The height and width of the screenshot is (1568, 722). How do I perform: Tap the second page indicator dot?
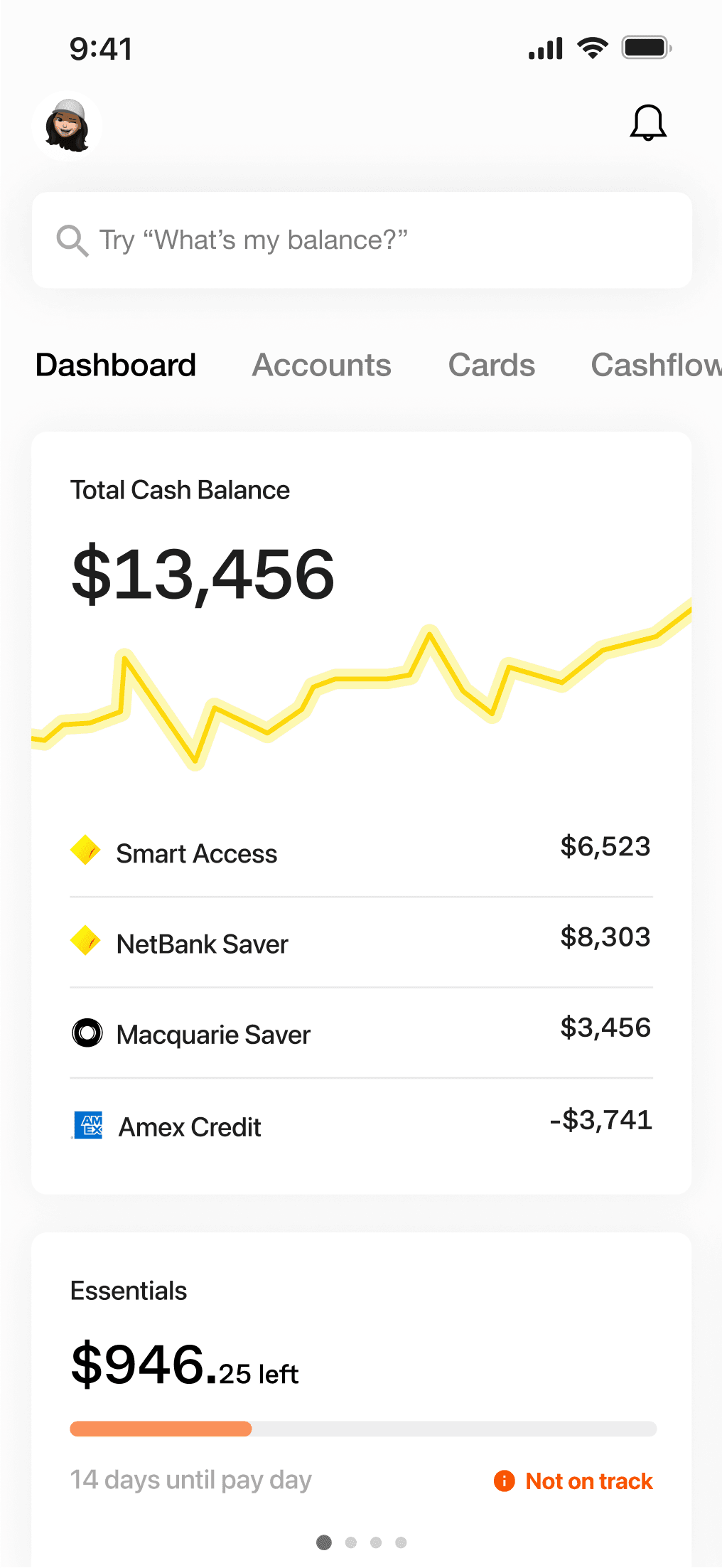click(x=350, y=1542)
